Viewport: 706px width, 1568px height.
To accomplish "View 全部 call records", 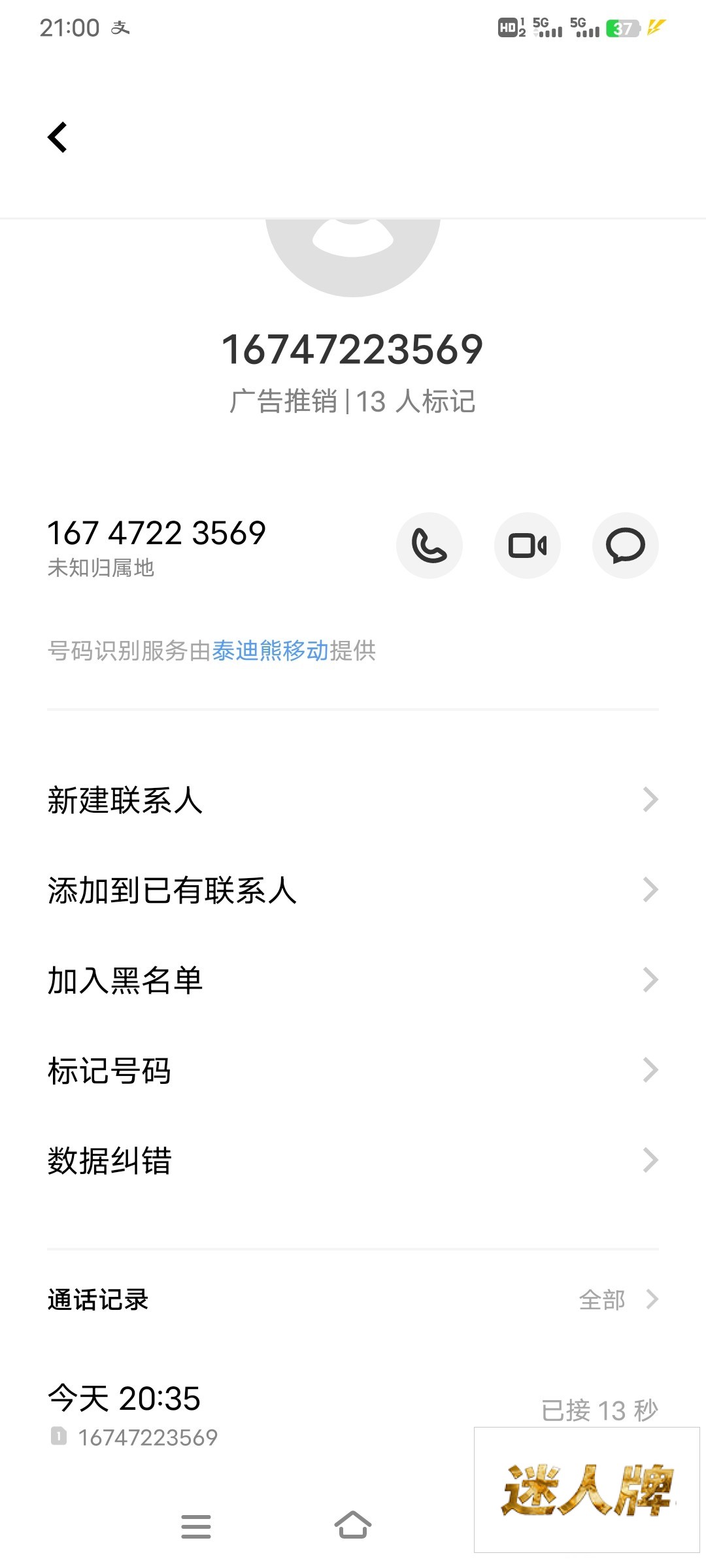I will pyautogui.click(x=616, y=1299).
